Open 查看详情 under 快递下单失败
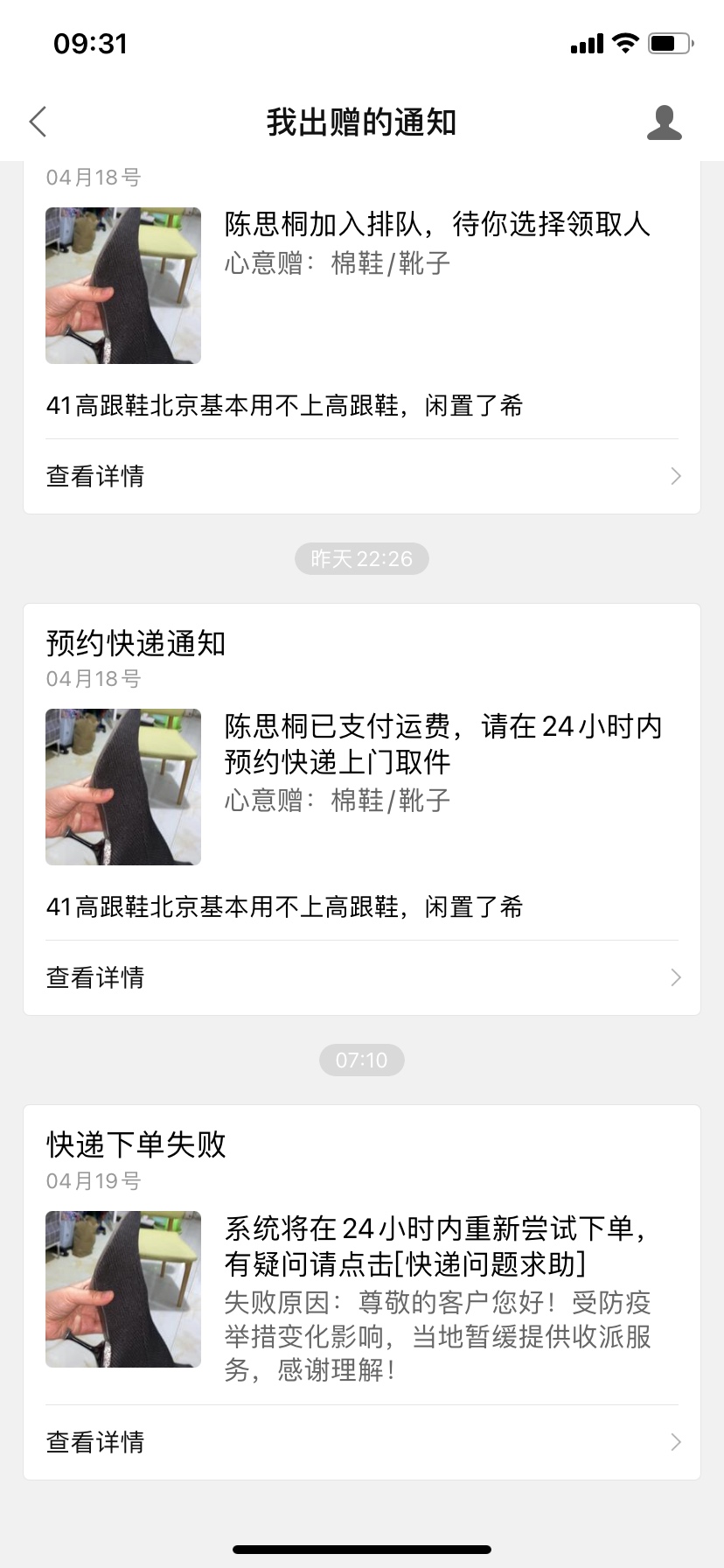 (362, 1442)
